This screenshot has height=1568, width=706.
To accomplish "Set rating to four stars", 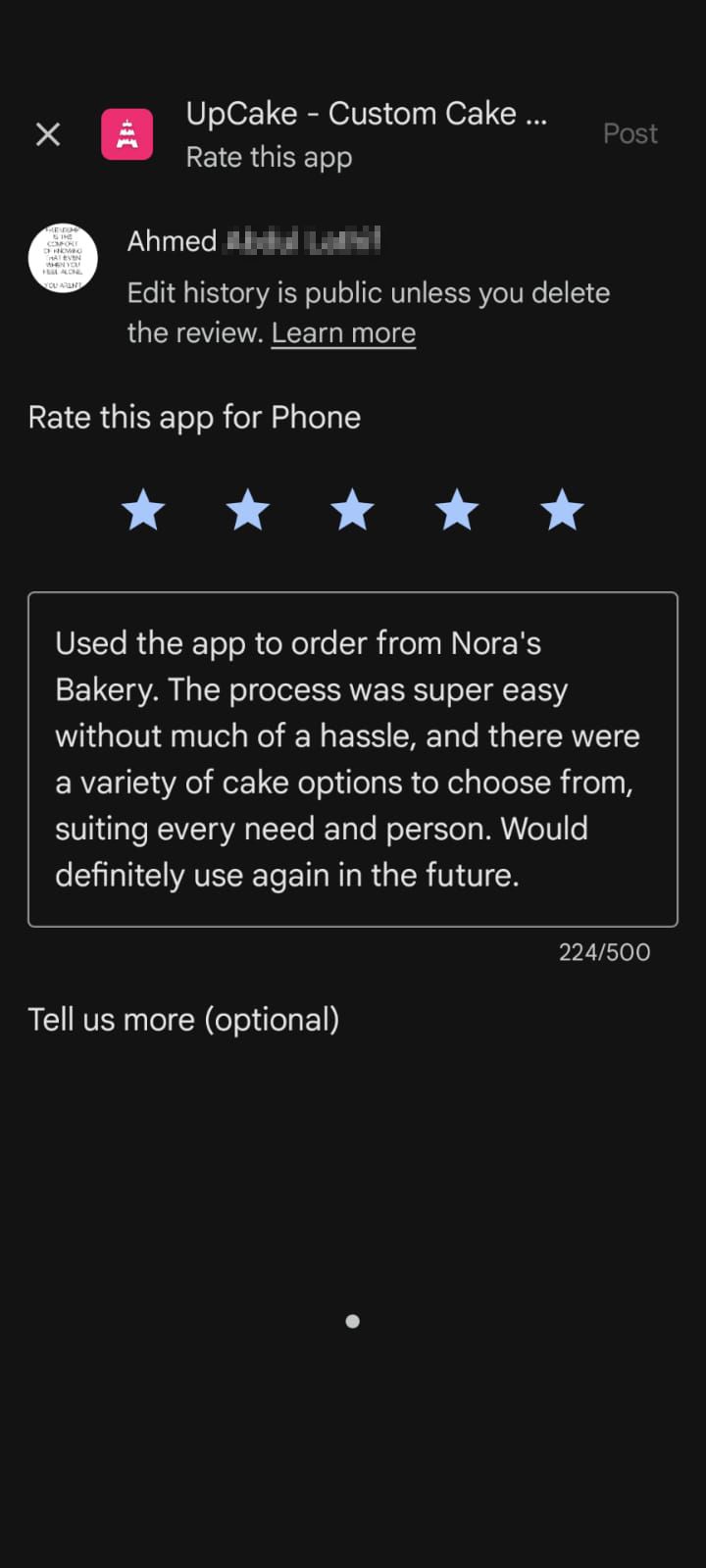I will [x=457, y=511].
